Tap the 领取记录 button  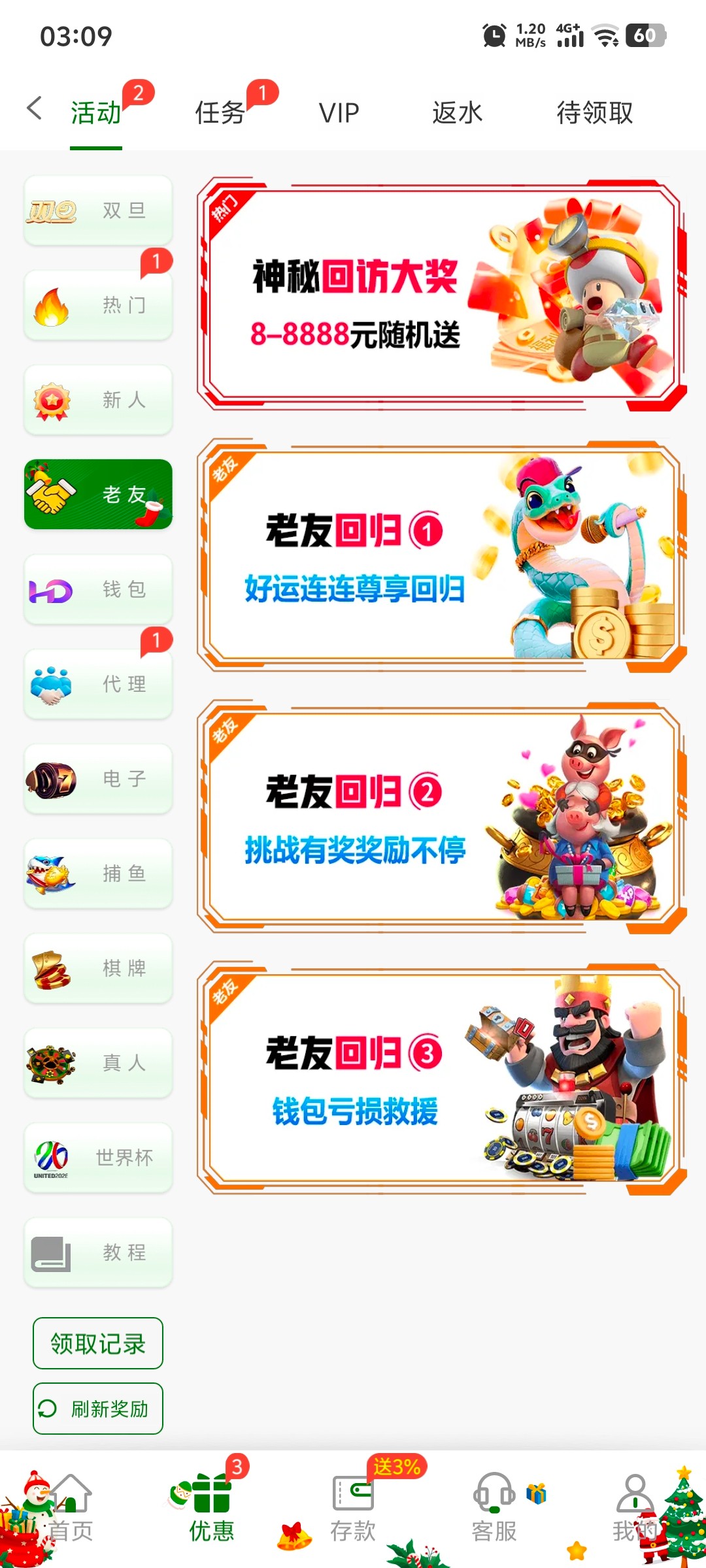[98, 1343]
